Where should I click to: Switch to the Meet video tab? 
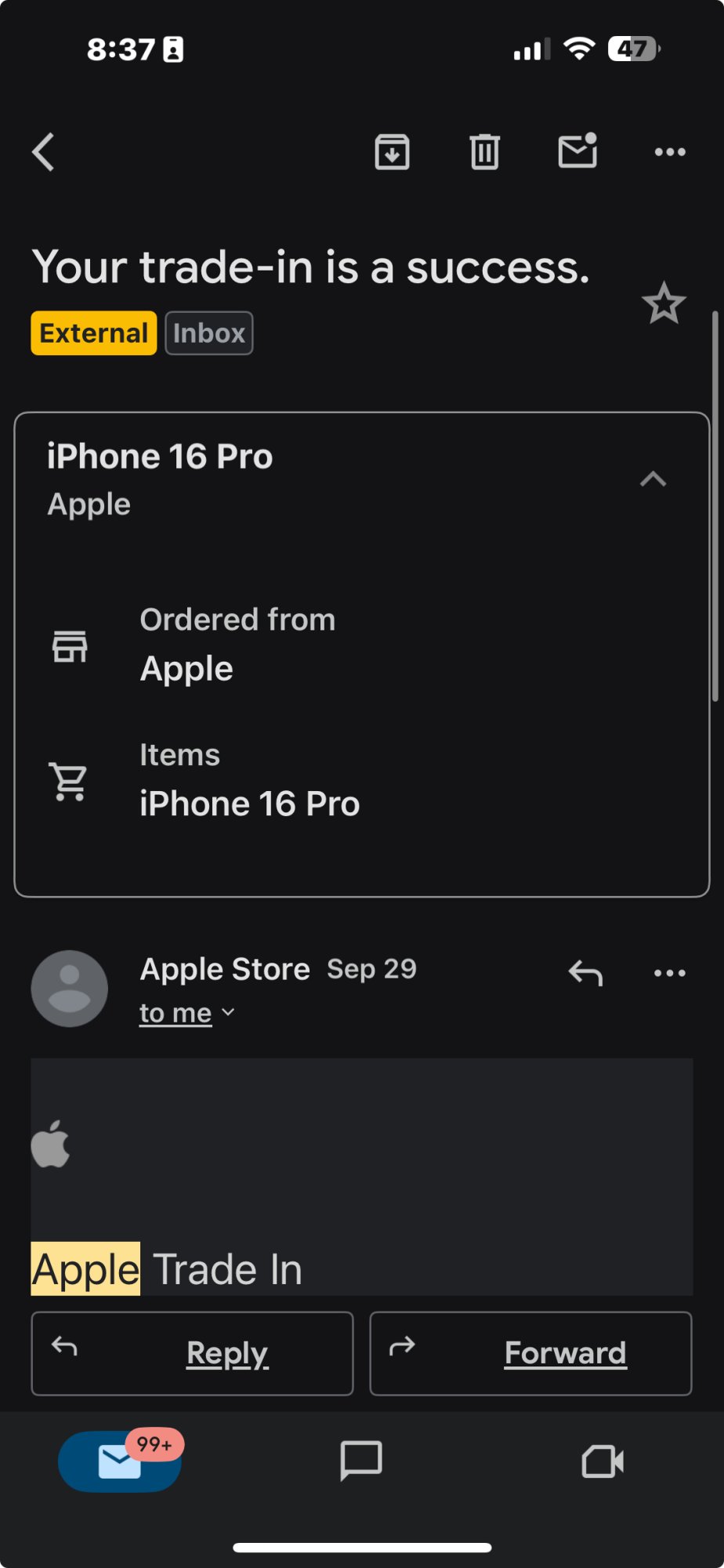603,1461
